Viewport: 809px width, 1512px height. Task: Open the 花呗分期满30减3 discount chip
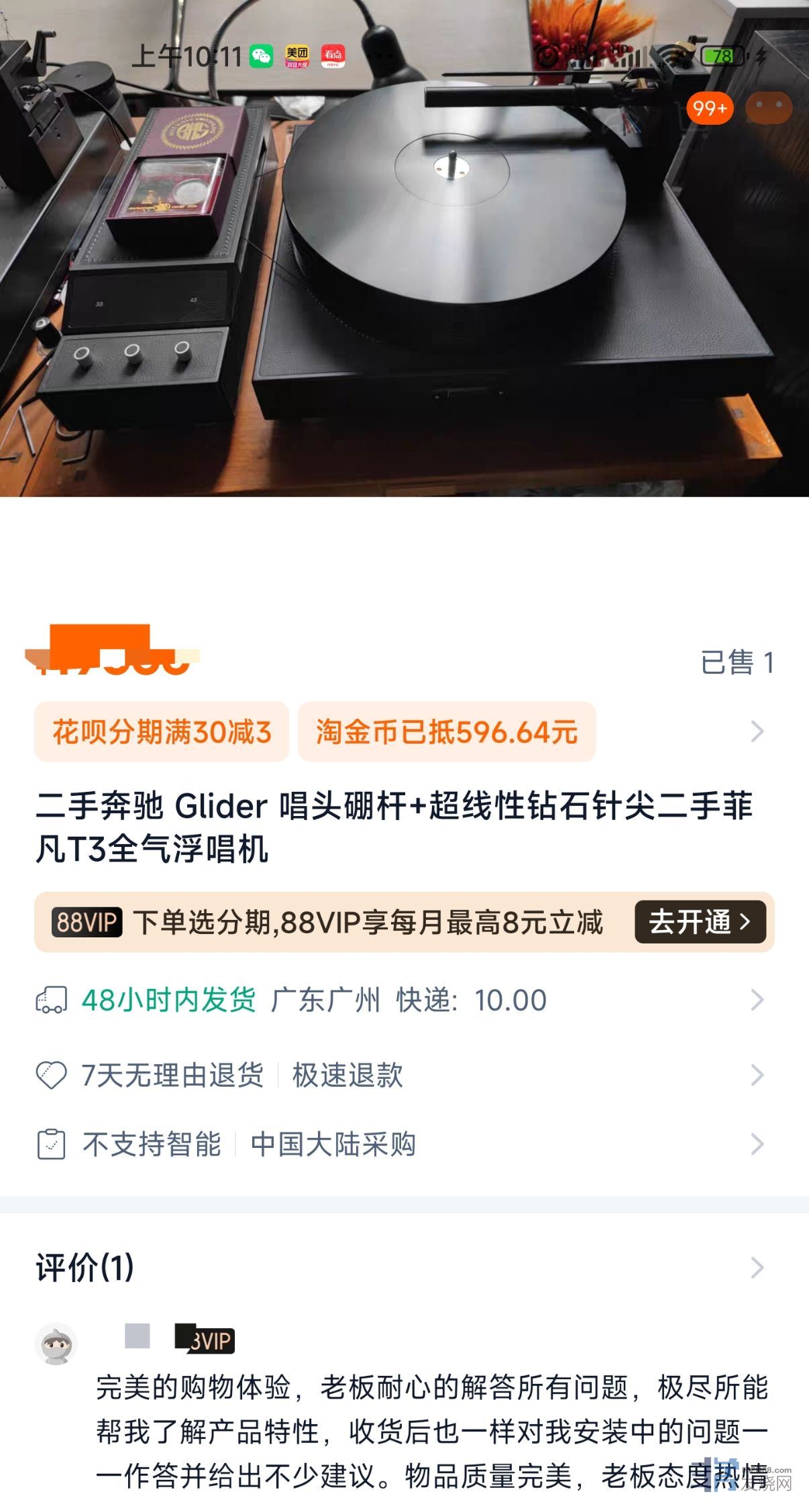162,732
